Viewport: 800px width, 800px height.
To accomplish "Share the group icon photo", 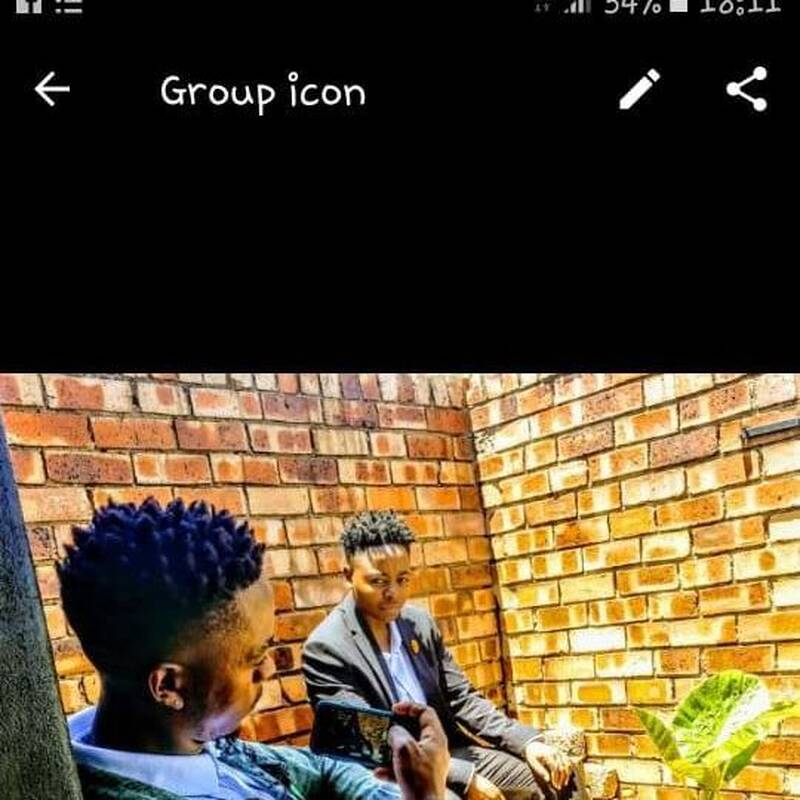I will coord(747,89).
